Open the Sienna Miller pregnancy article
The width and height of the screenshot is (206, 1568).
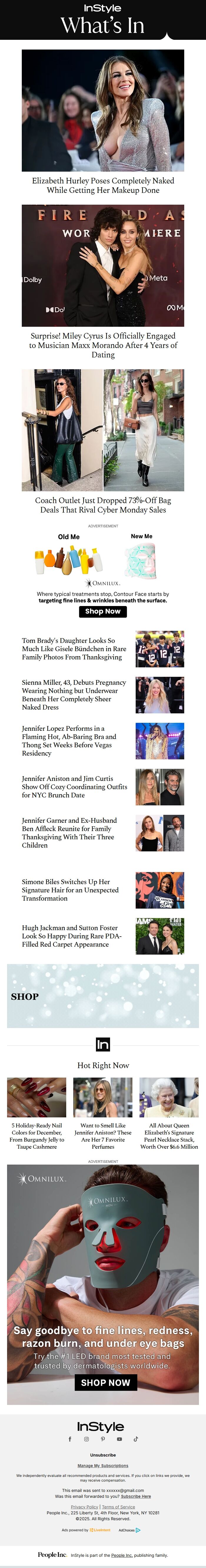tap(74, 694)
